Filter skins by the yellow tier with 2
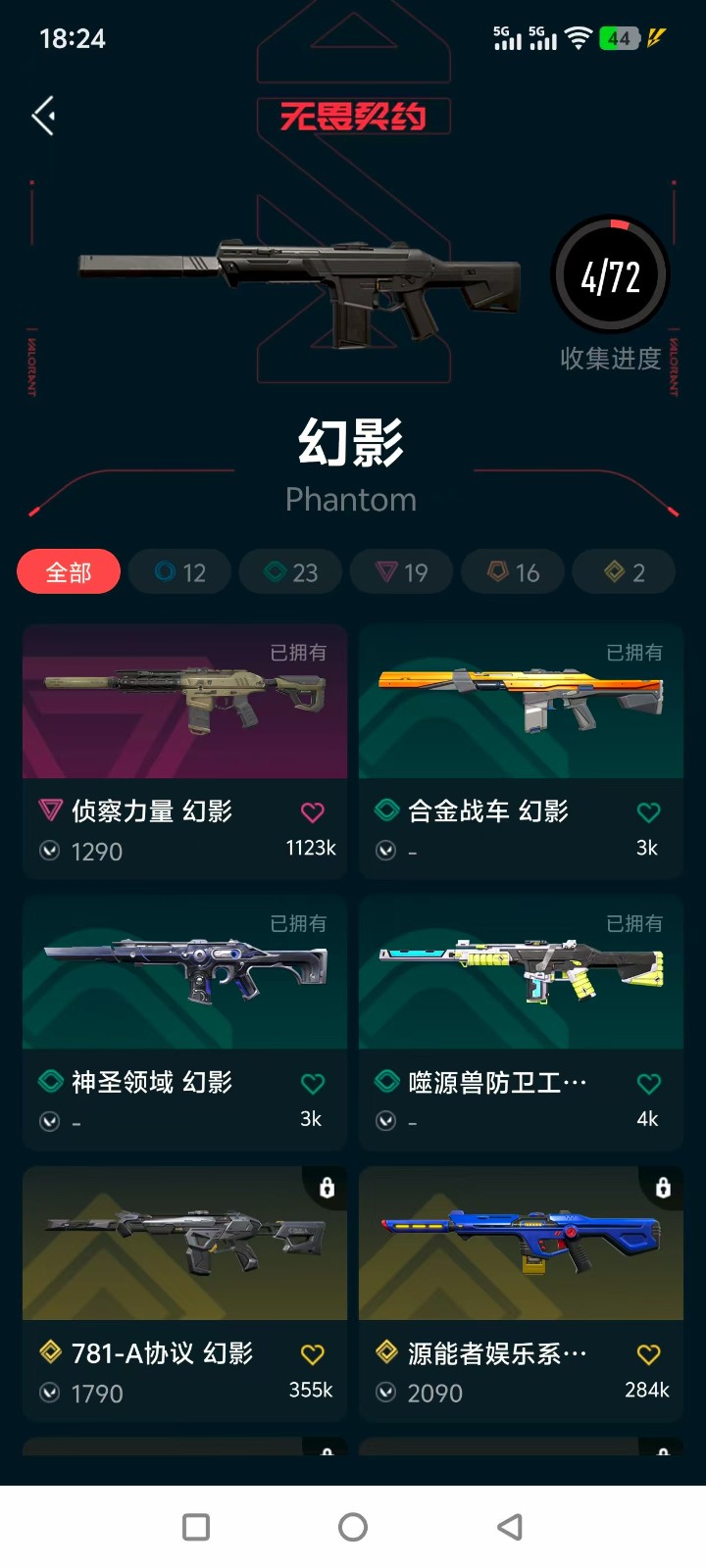Viewport: 706px width, 1568px height. (625, 572)
